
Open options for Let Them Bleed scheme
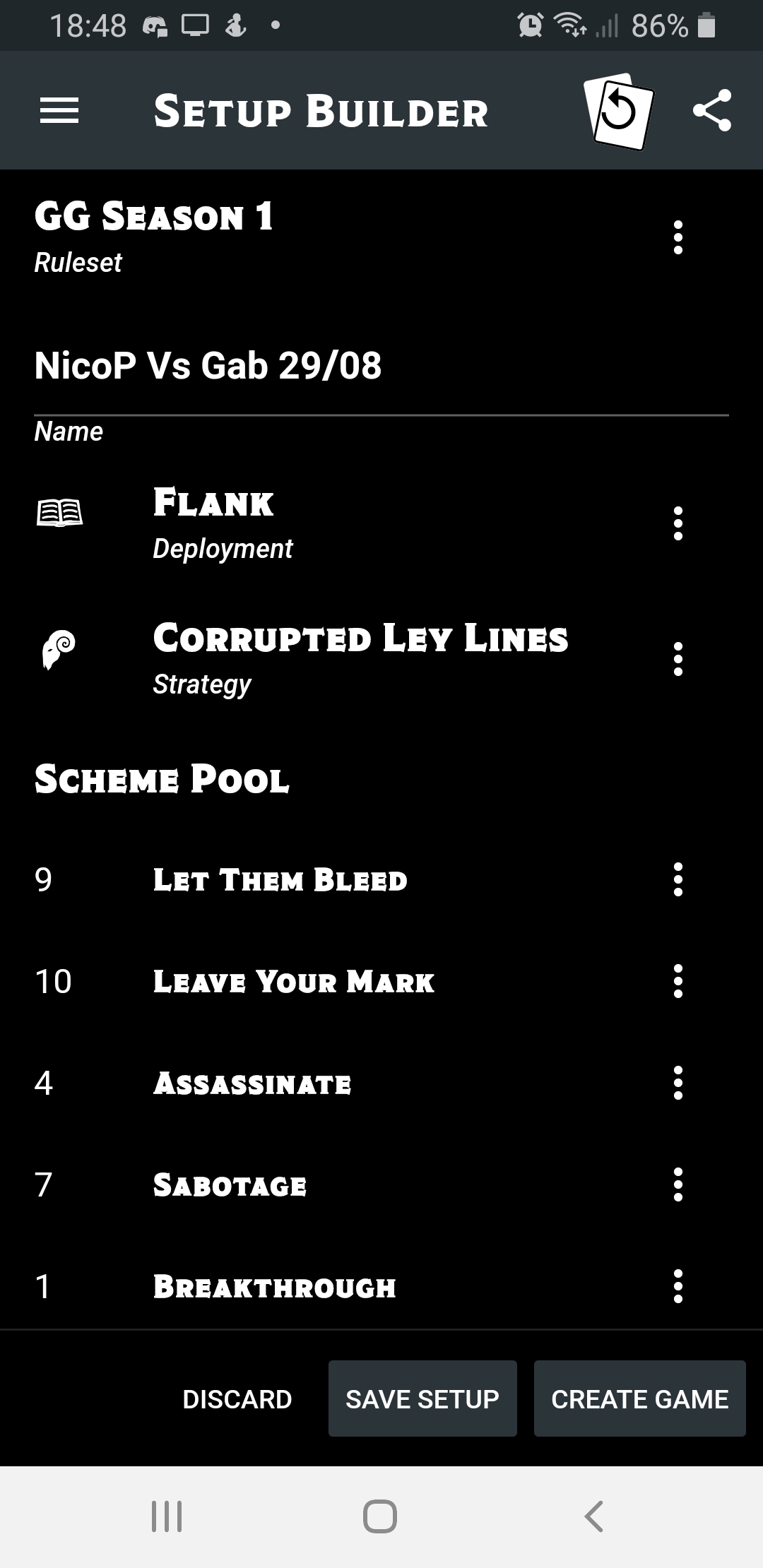pos(678,880)
